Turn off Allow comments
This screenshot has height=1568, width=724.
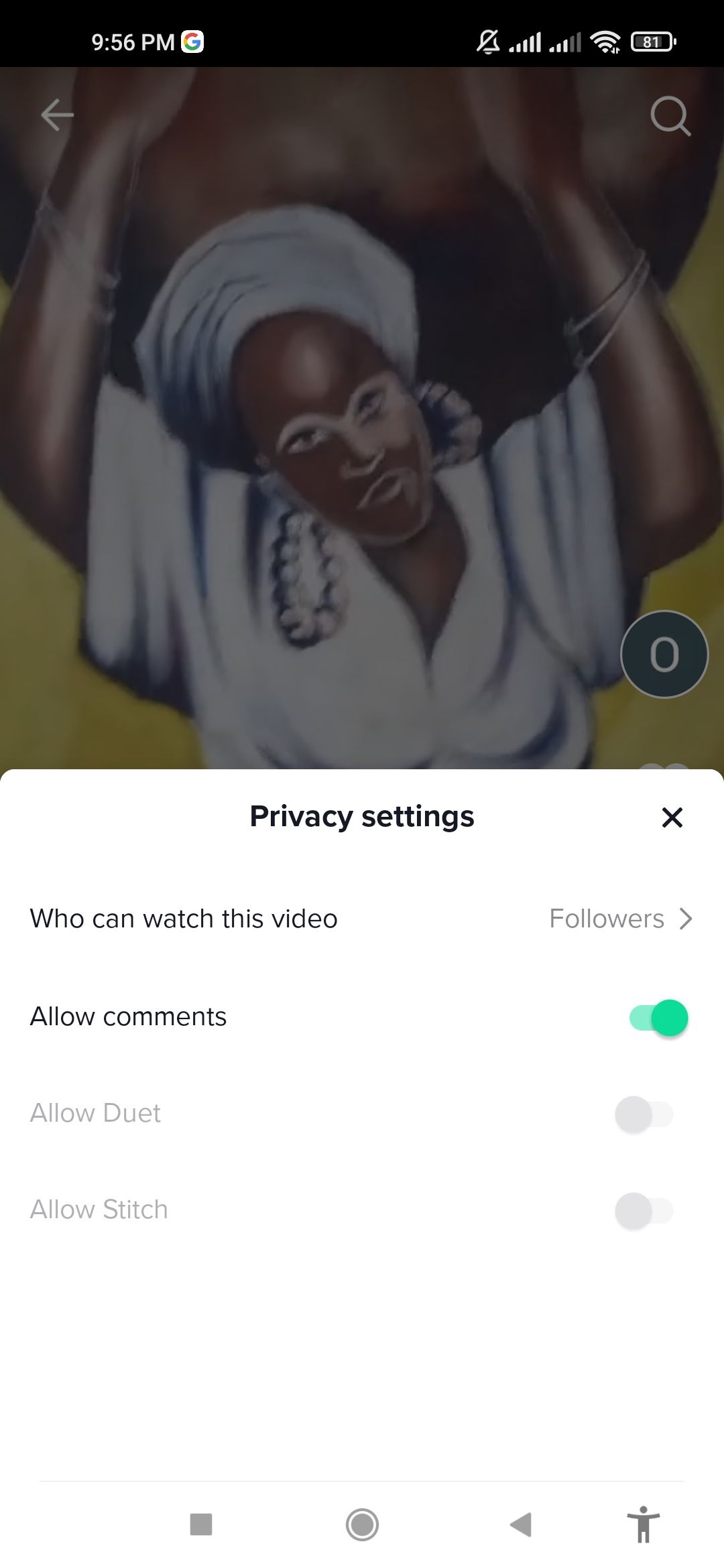(658, 1018)
